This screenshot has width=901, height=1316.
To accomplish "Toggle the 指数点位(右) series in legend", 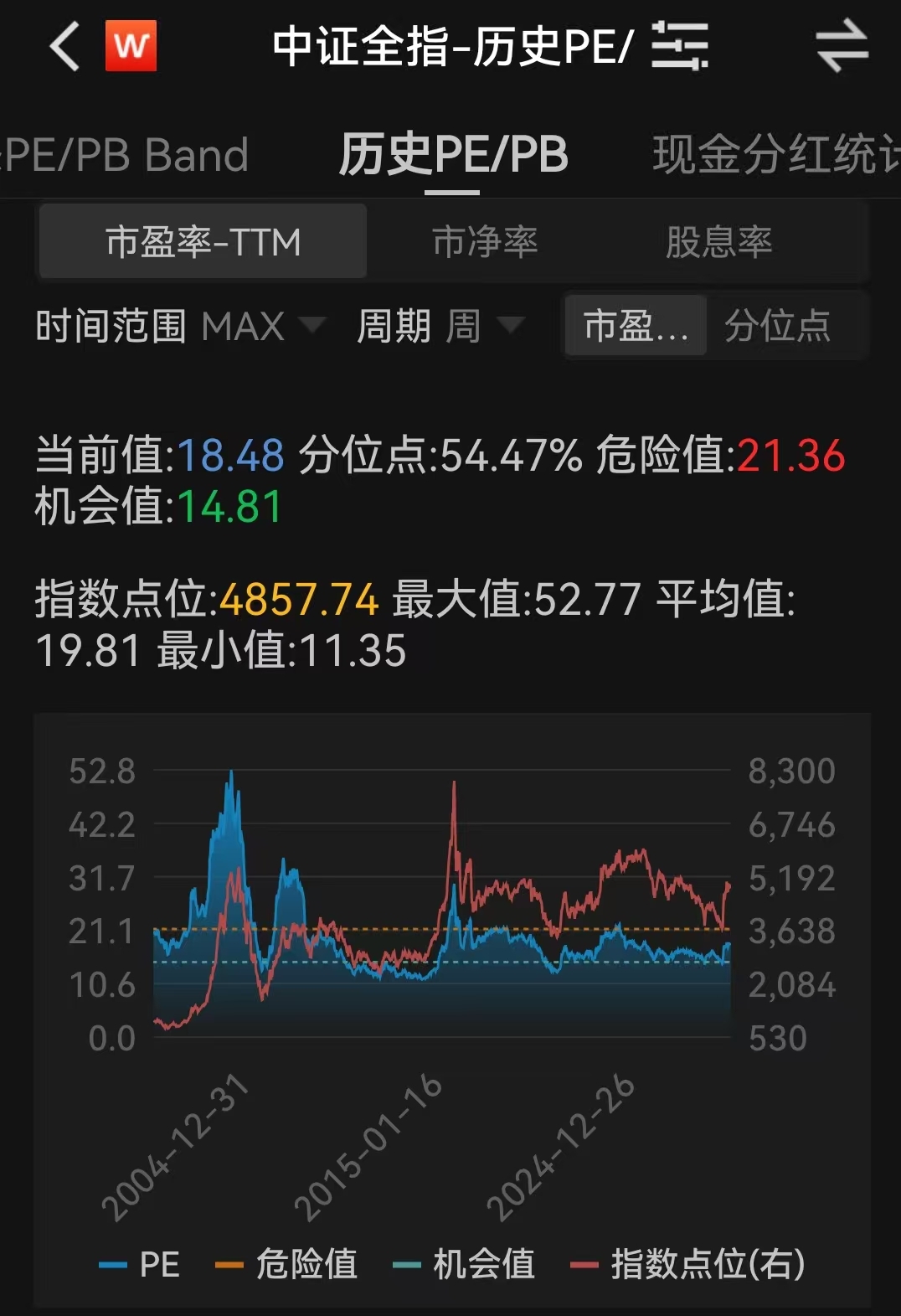I will pos(688,1264).
